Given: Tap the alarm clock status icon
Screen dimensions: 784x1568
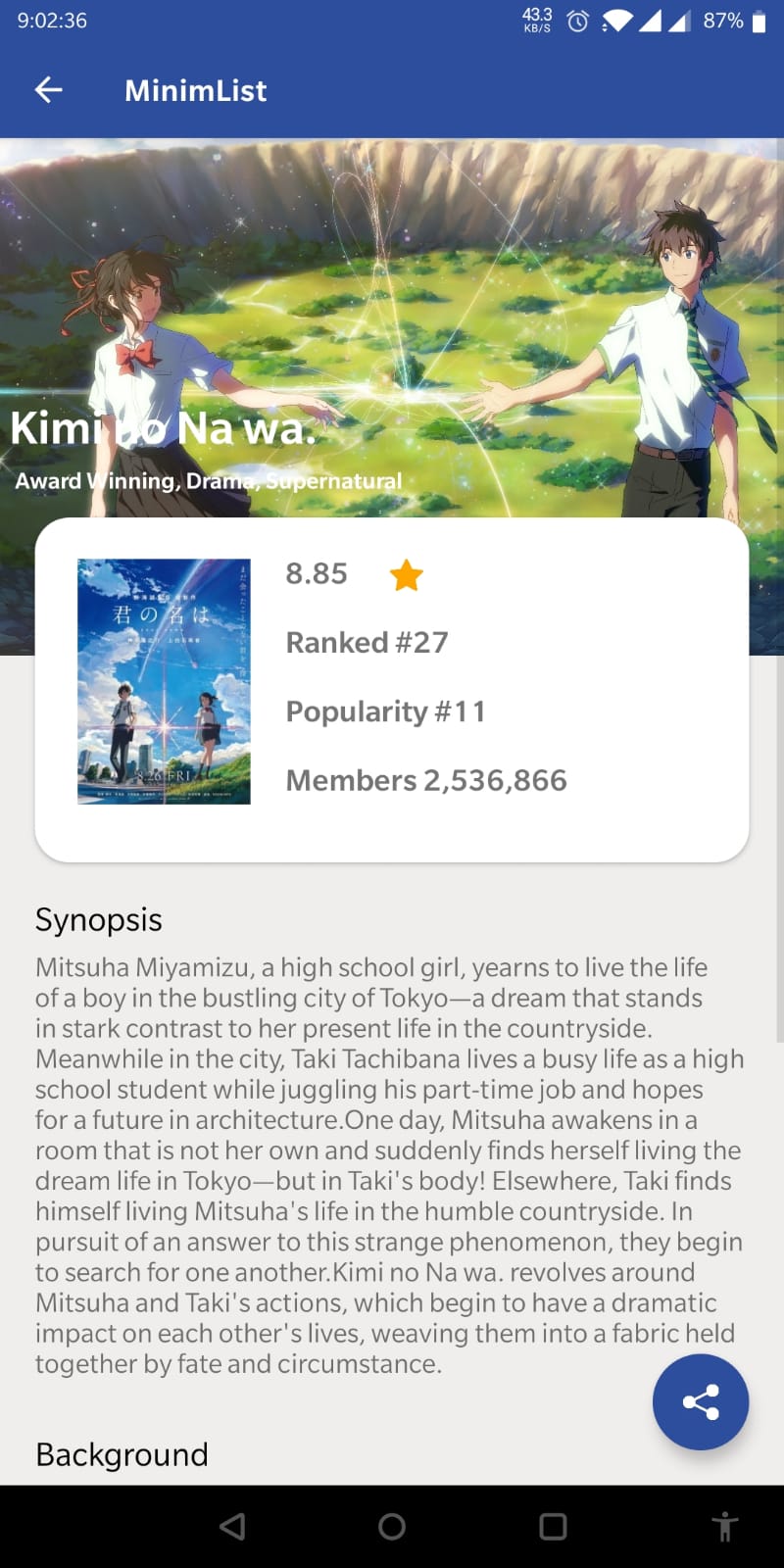Looking at the screenshot, I should (578, 22).
